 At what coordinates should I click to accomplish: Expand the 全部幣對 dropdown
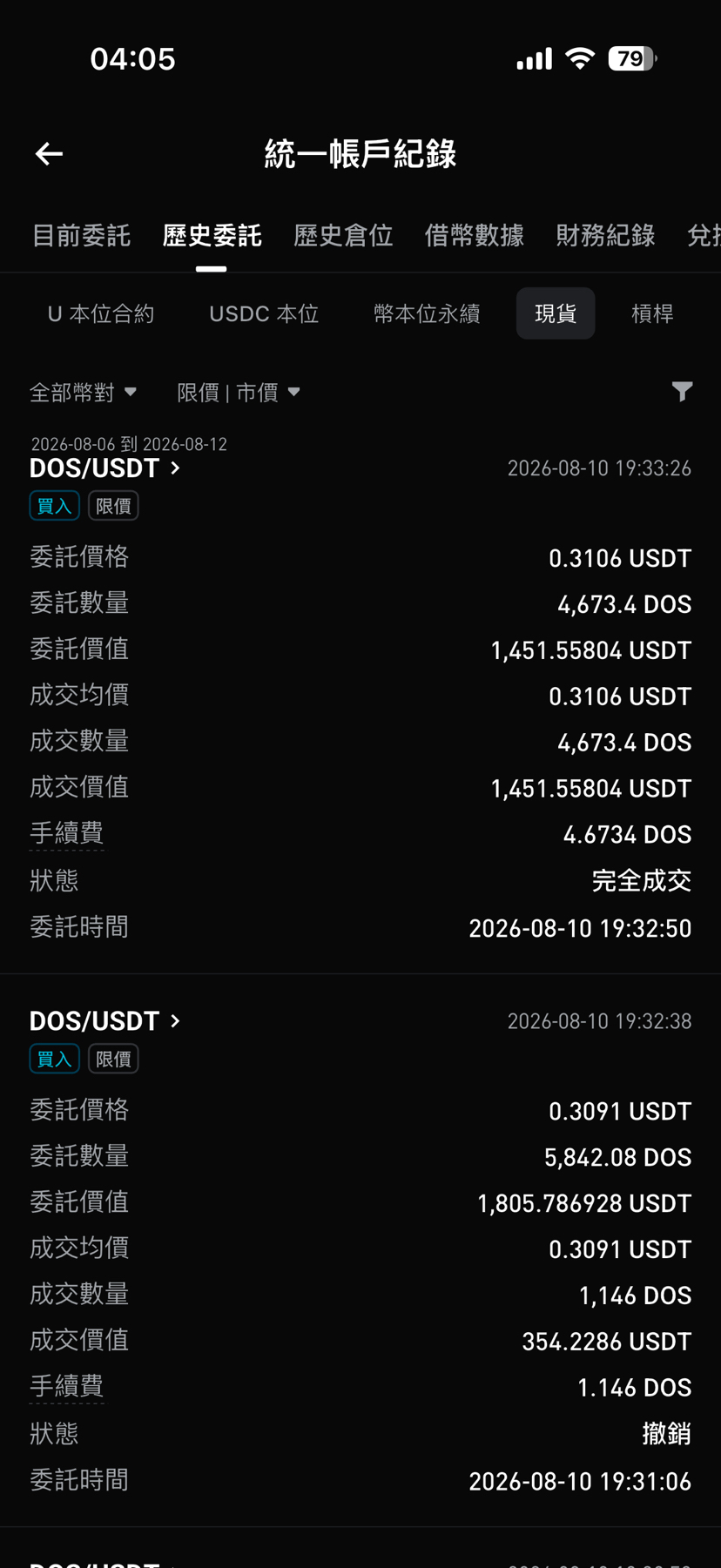pyautogui.click(x=84, y=393)
